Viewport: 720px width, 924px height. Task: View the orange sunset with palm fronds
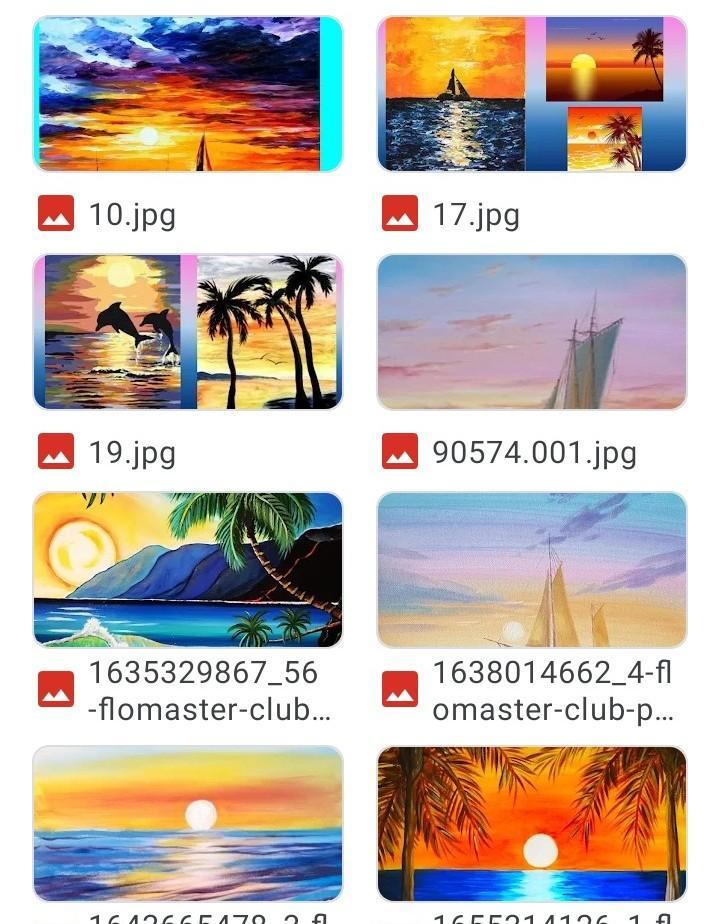(531, 823)
